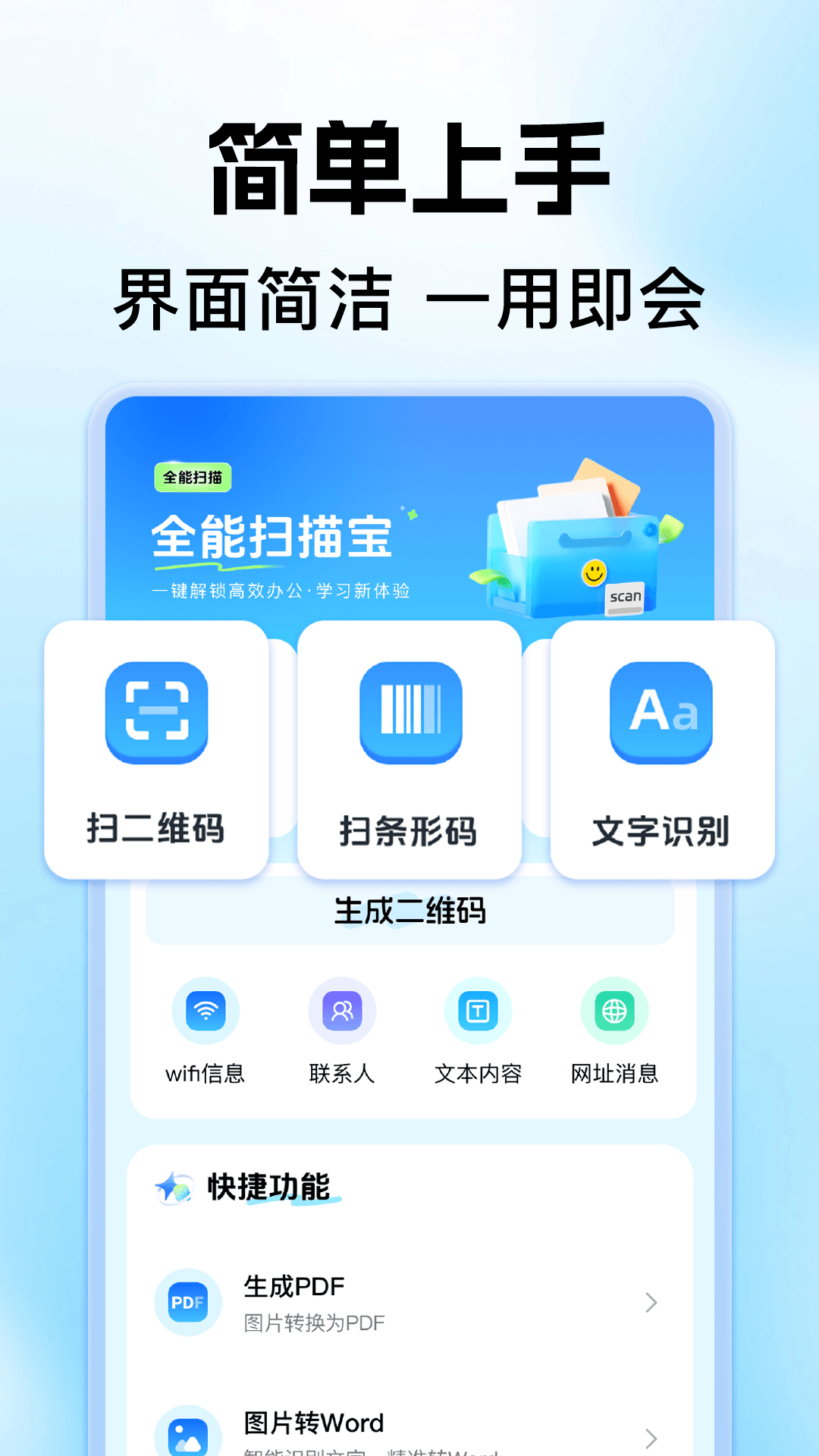Image resolution: width=819 pixels, height=1456 pixels.
Task: Select the 文本内容 text content icon
Action: 477,1012
